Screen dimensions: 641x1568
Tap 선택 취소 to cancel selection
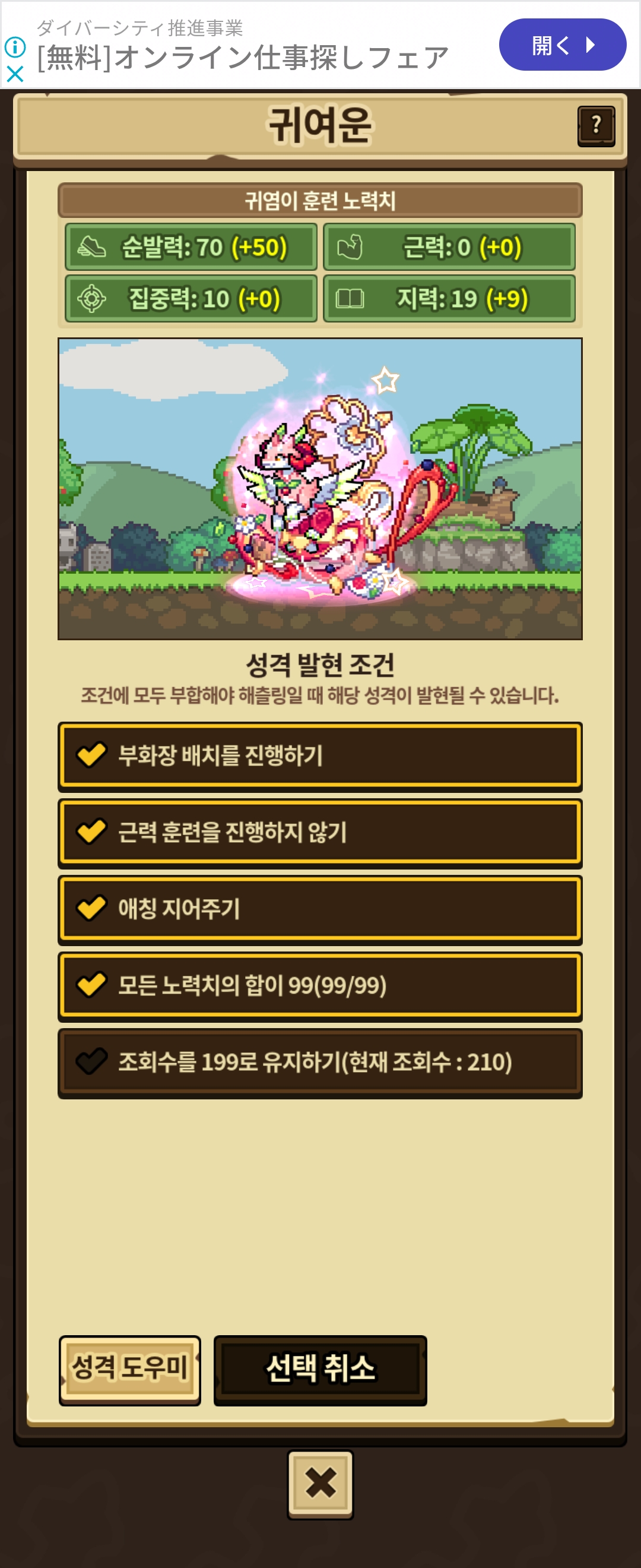point(320,1370)
